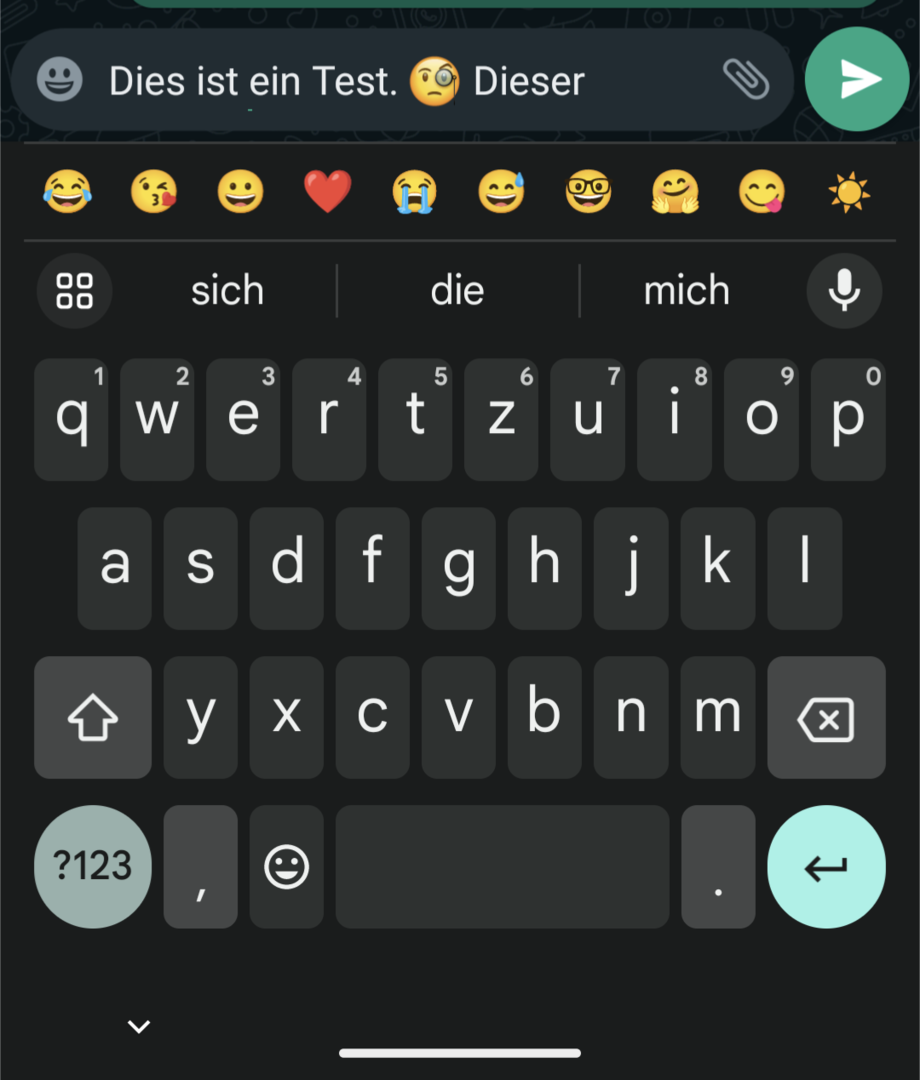The width and height of the screenshot is (920, 1080).
Task: Insert the sun emoji suggestion
Action: (849, 191)
